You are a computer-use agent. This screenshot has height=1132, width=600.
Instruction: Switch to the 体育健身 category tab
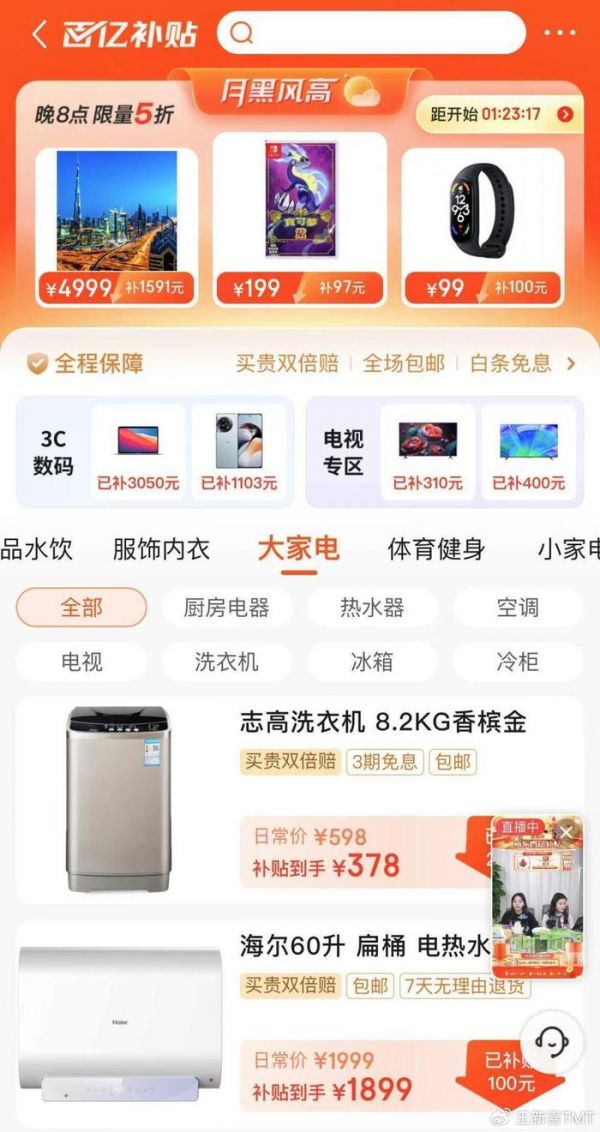tap(436, 549)
